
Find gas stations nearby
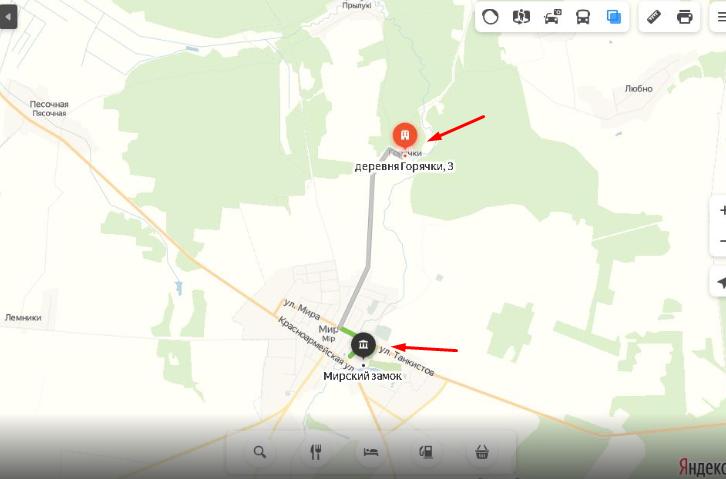(x=427, y=452)
